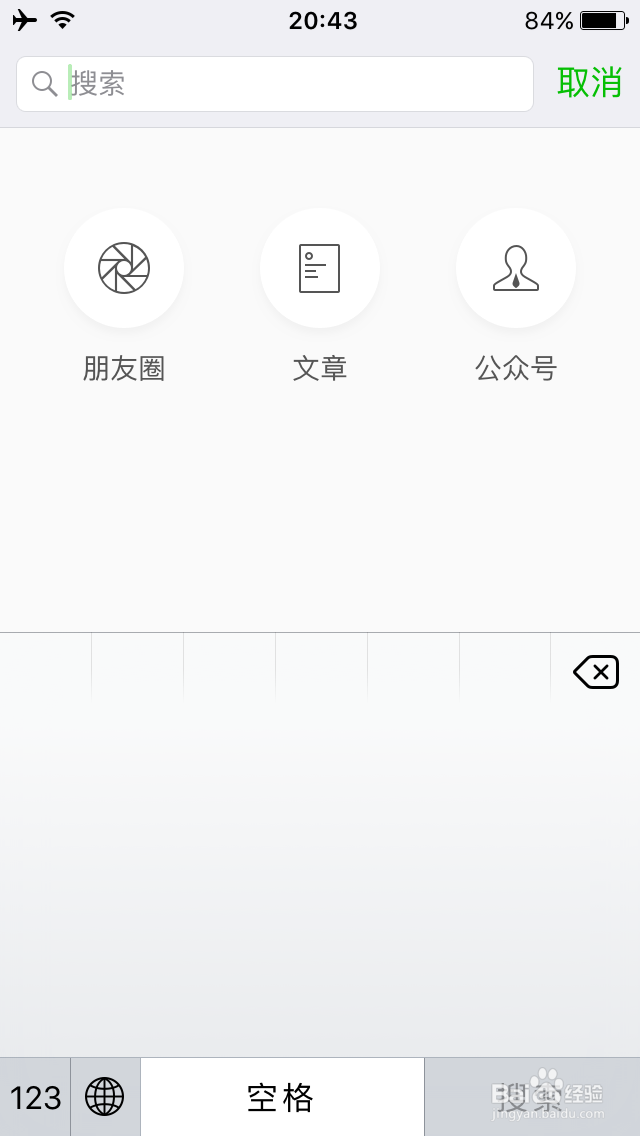Image resolution: width=640 pixels, height=1136 pixels.
Task: Hit the keyboard backspace key
Action: pyautogui.click(x=596, y=672)
